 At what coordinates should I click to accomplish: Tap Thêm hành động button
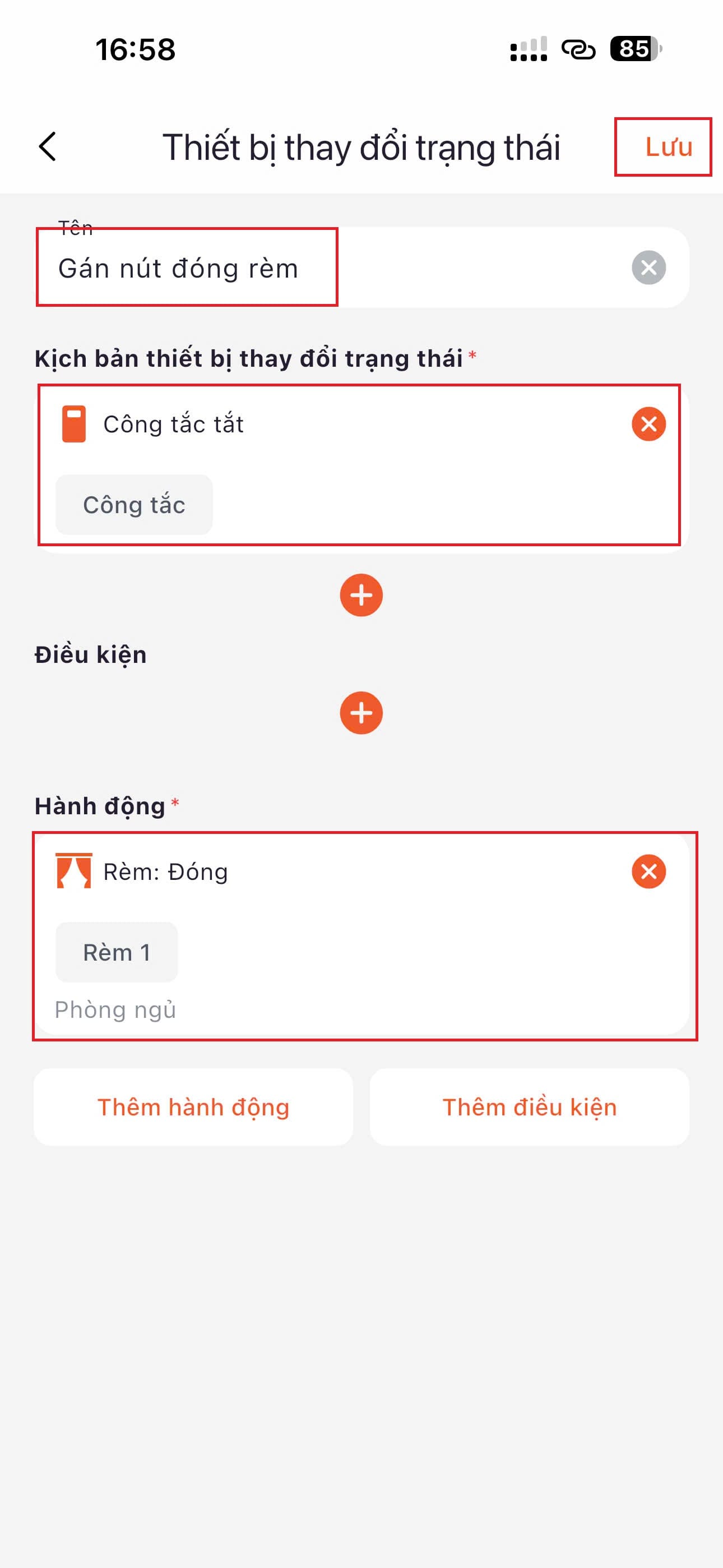193,1106
